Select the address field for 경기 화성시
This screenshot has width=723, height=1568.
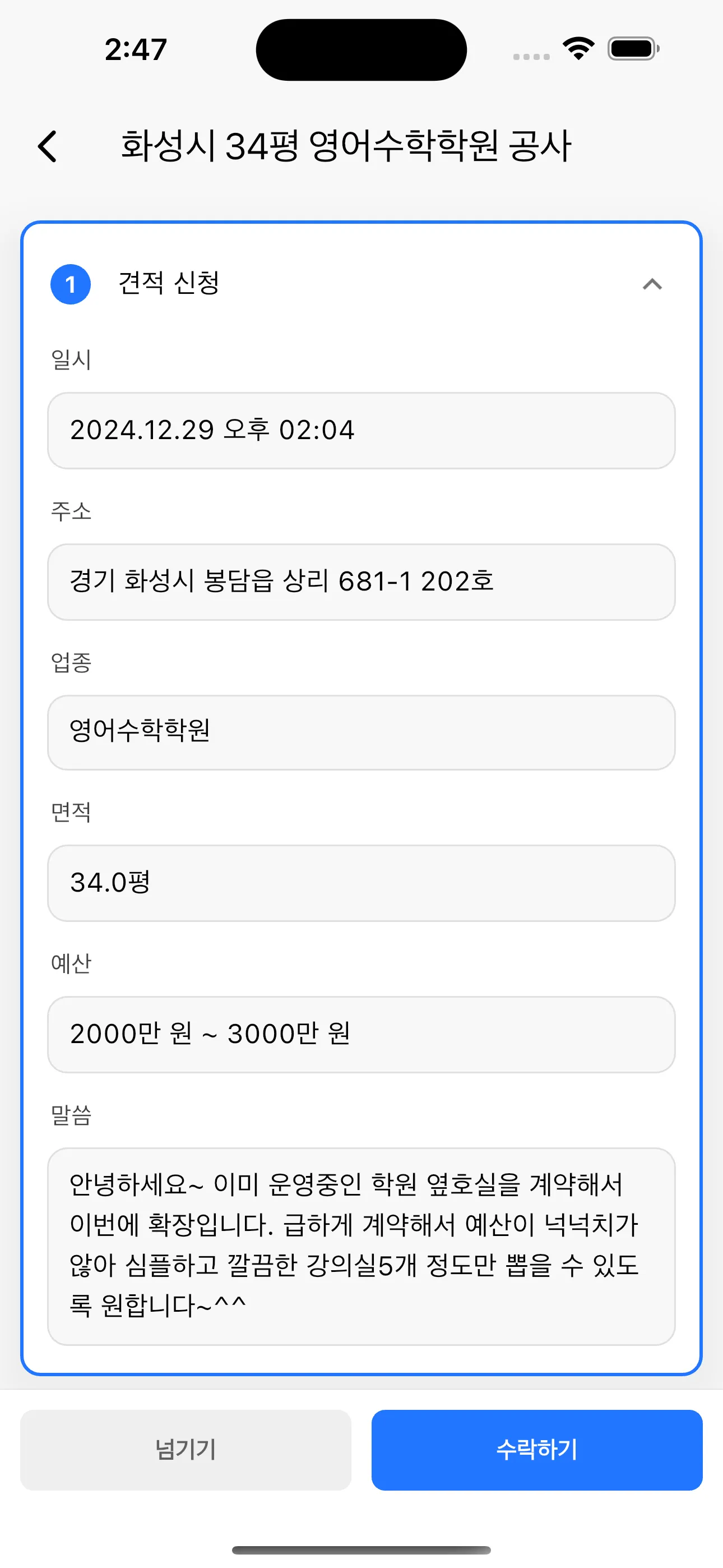(x=361, y=582)
